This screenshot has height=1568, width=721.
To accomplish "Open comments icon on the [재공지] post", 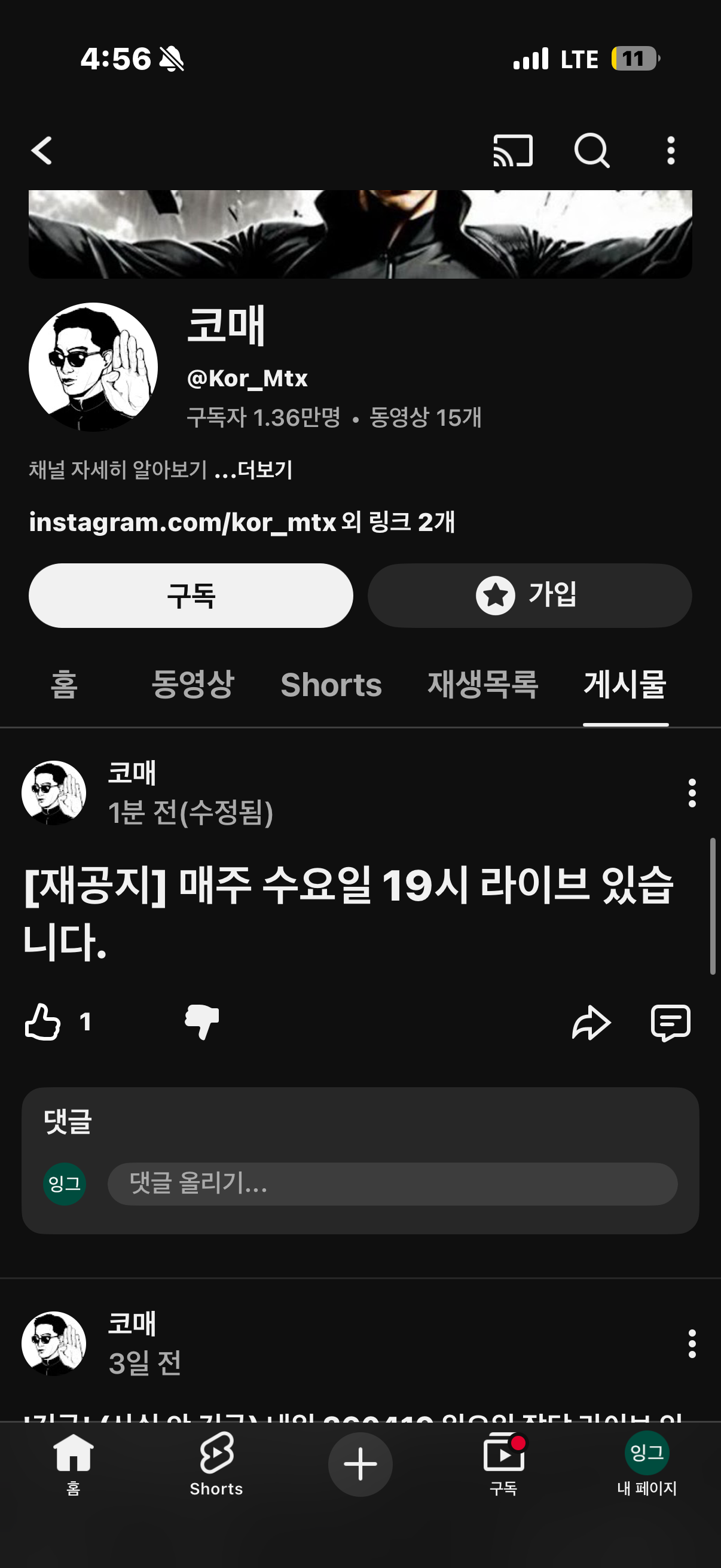I will (x=671, y=1022).
